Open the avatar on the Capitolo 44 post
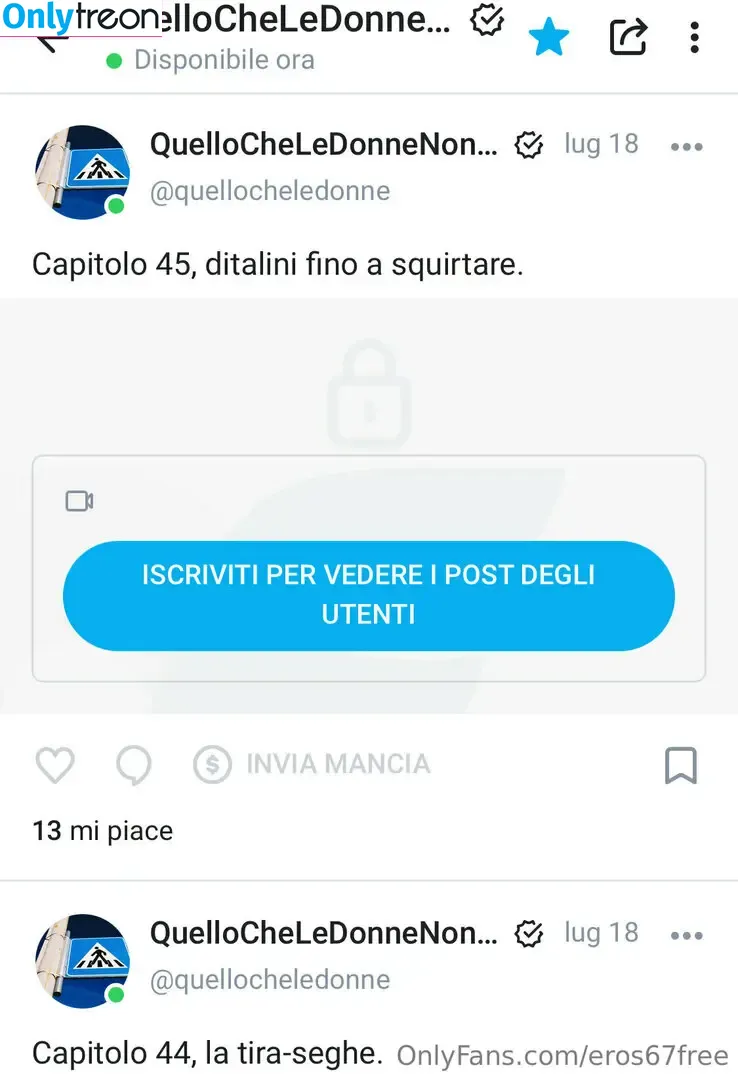This screenshot has height=1080, width=738. click(82, 960)
